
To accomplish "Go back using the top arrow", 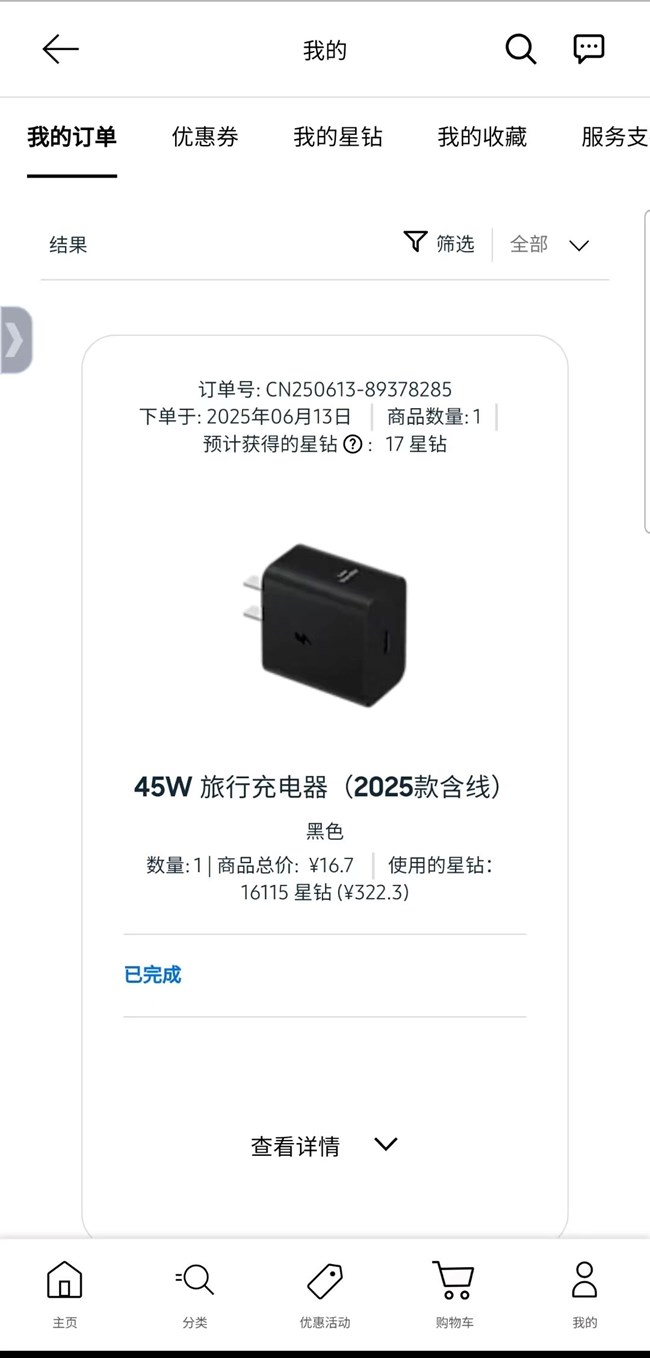I will (x=60, y=49).
